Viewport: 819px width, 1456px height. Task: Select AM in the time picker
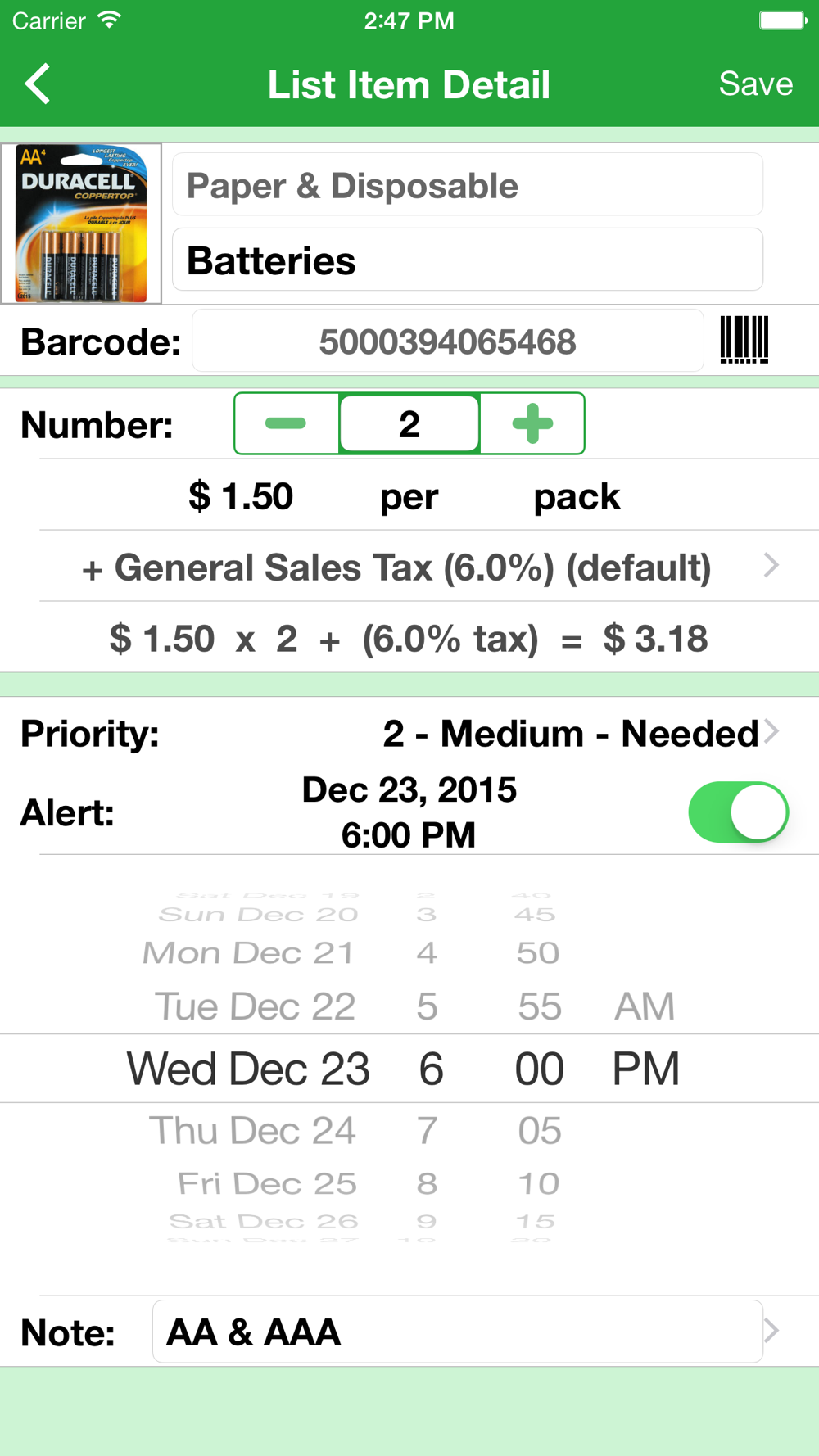point(645,1006)
